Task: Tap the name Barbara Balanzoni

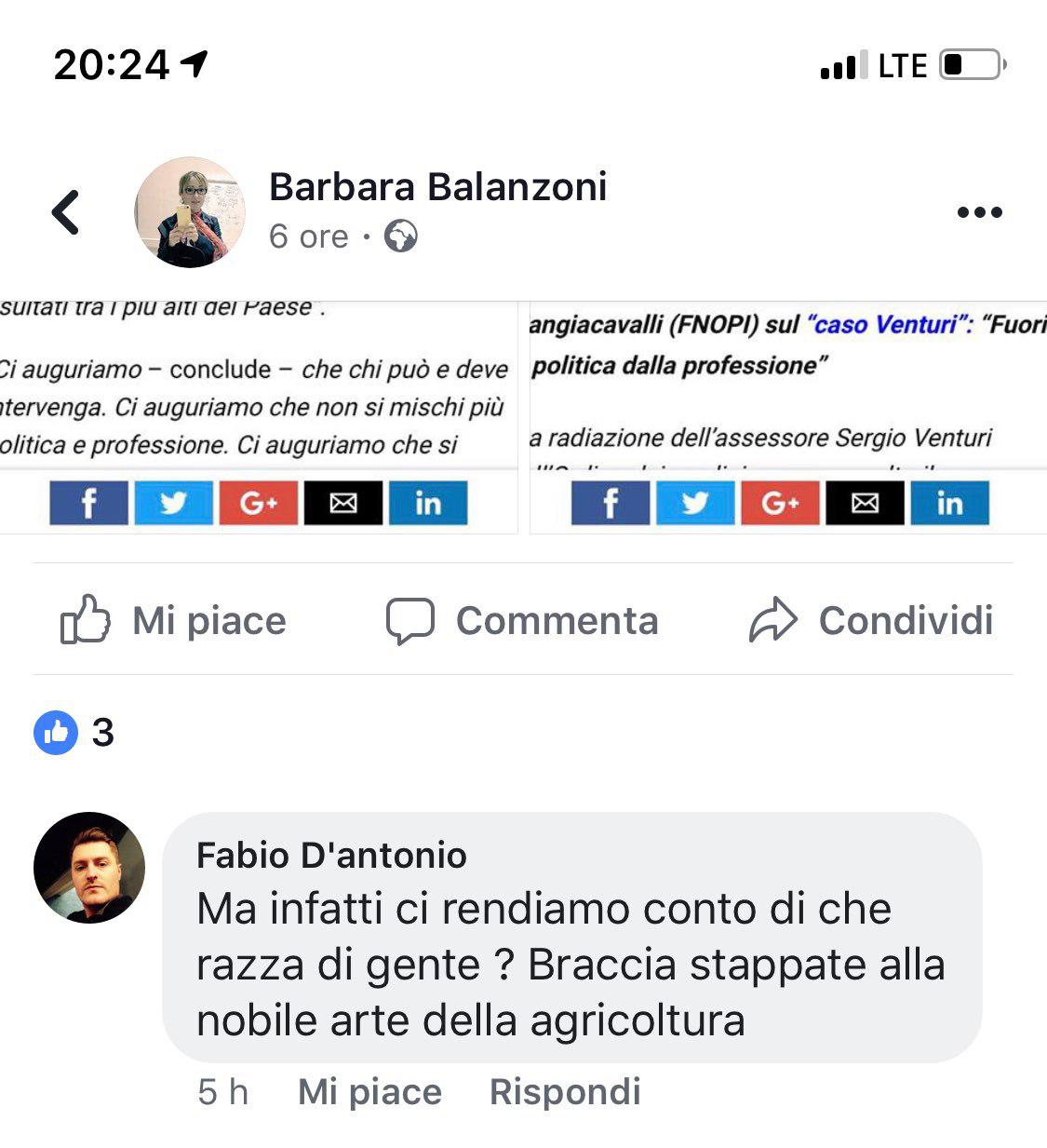Action: click(x=437, y=187)
